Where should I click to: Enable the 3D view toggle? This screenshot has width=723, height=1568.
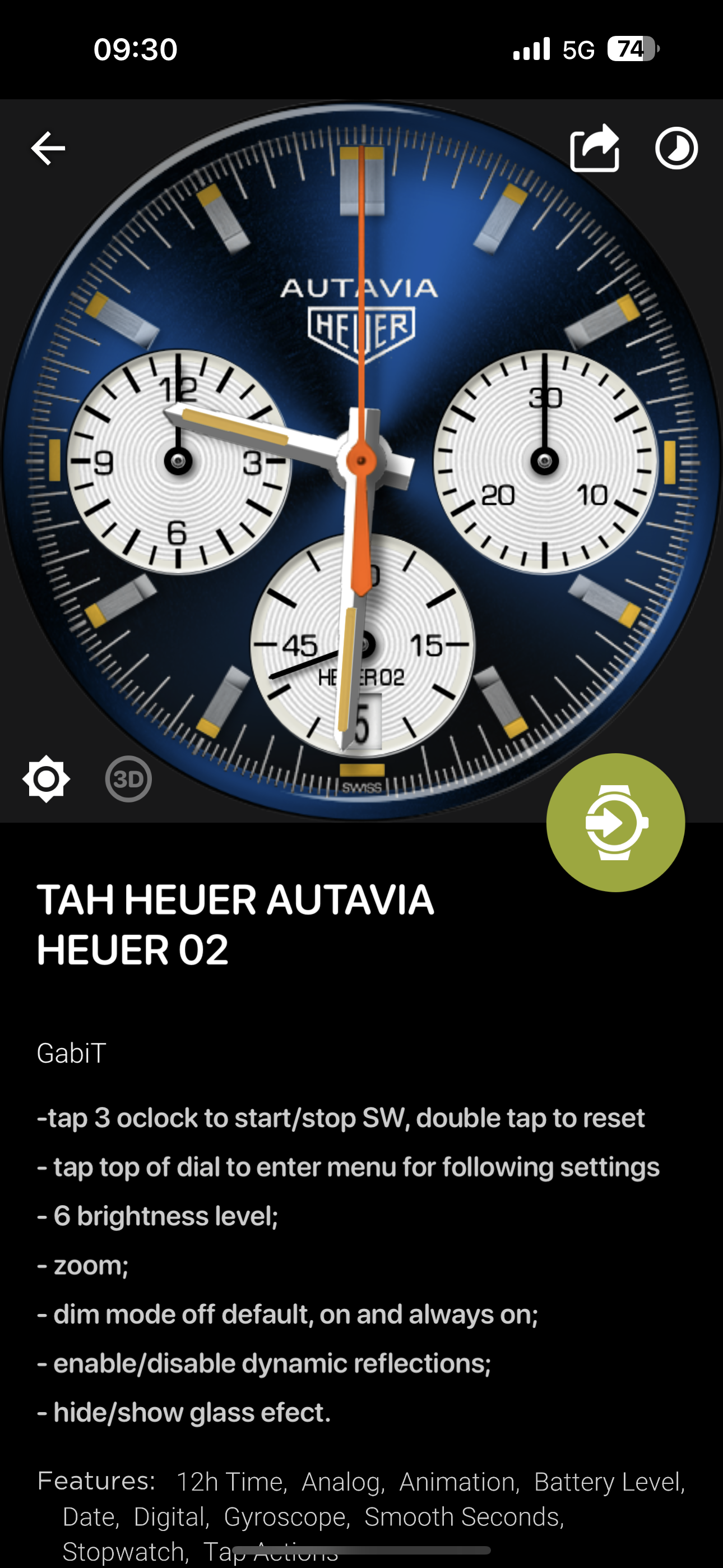click(x=128, y=778)
